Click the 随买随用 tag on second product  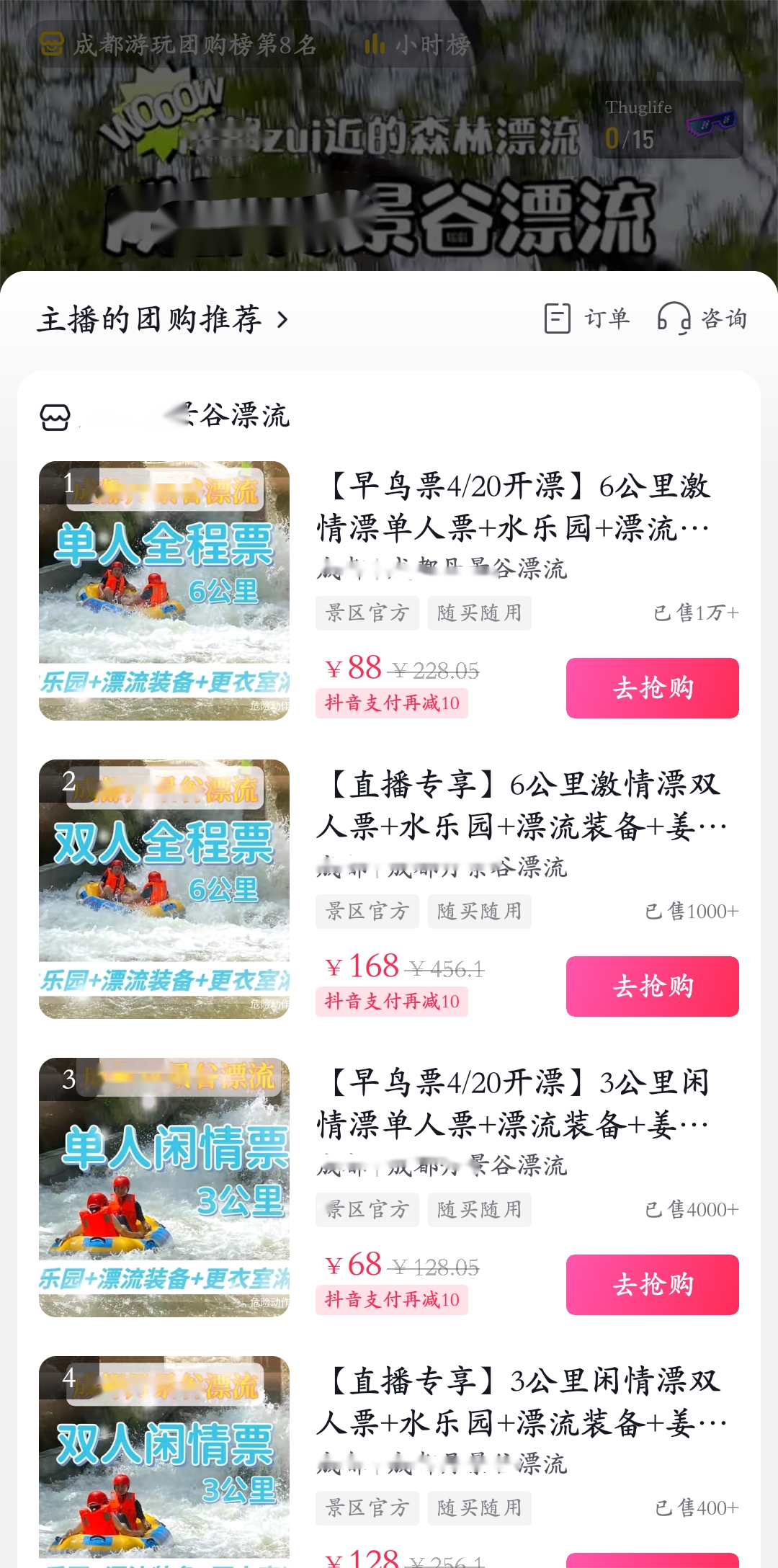click(479, 912)
